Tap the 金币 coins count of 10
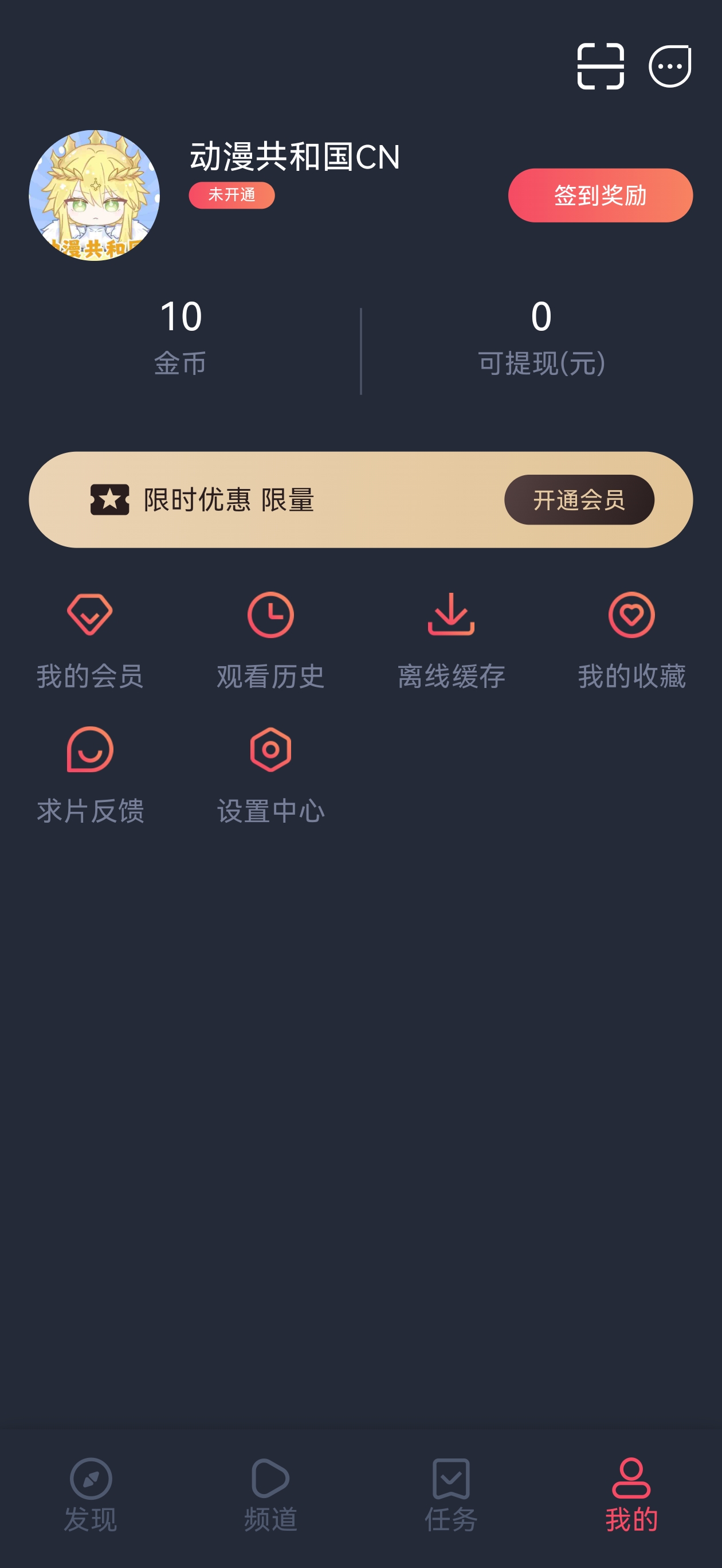This screenshot has height=1568, width=722. 180,335
